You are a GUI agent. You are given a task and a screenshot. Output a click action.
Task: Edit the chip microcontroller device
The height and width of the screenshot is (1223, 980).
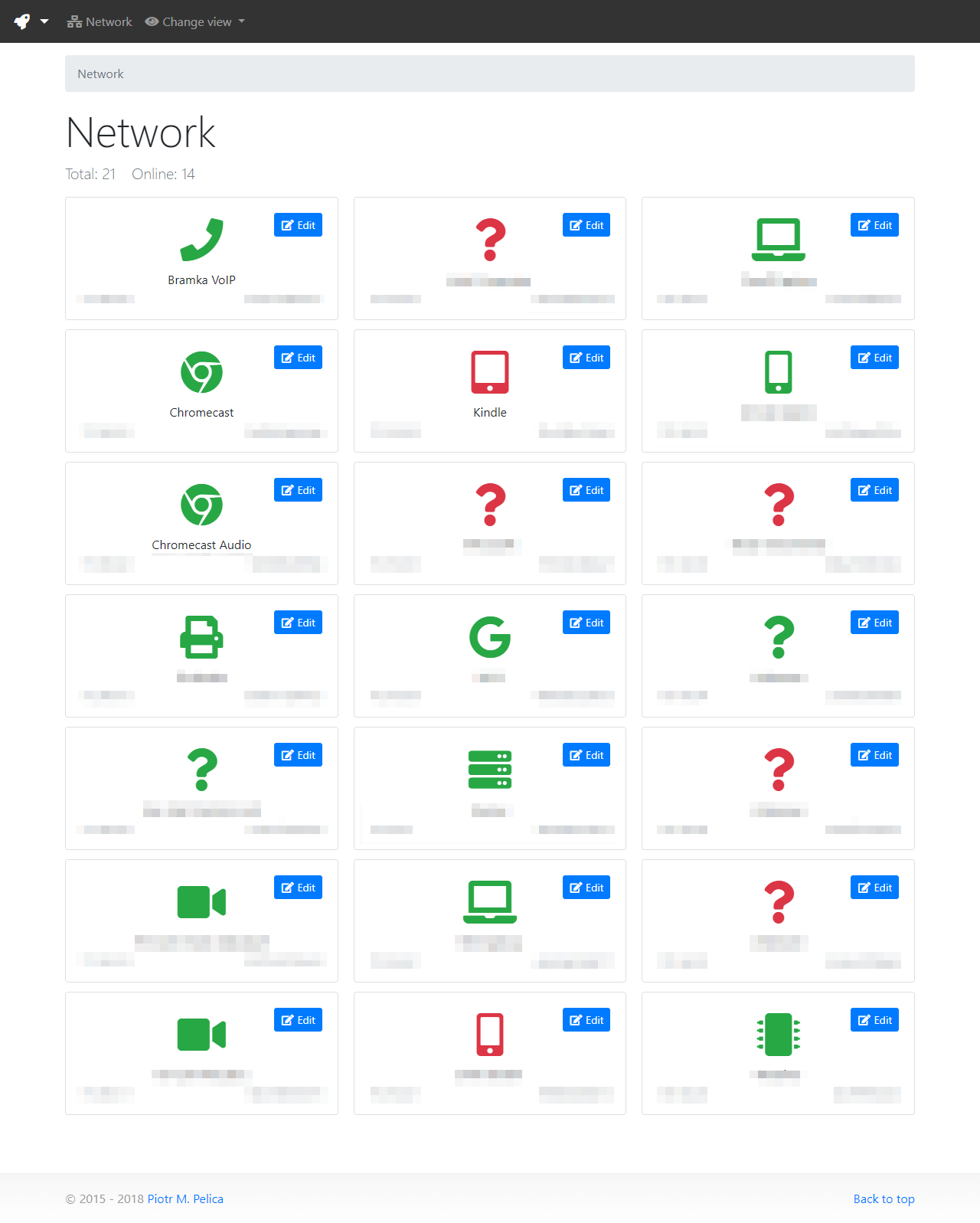[x=874, y=1020]
